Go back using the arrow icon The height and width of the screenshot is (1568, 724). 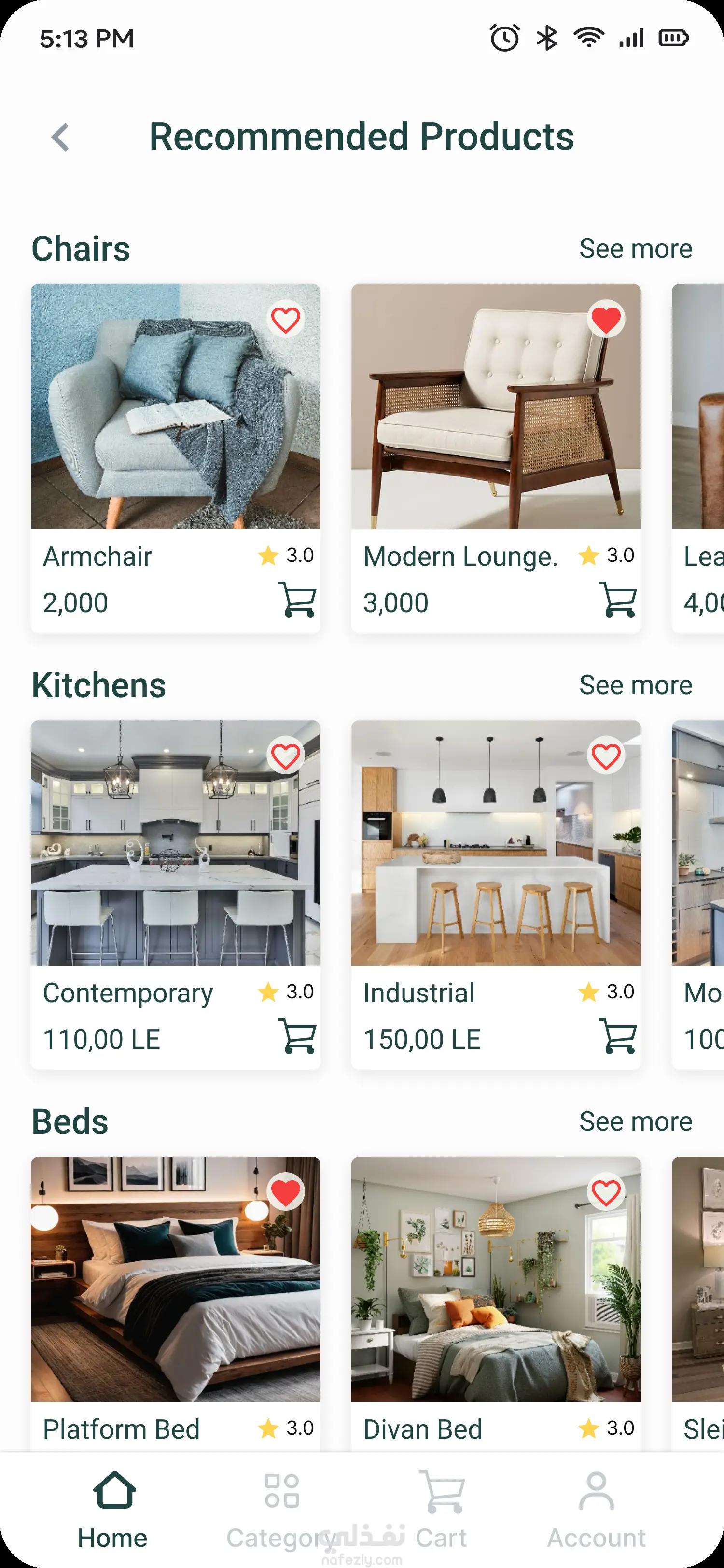pos(60,137)
